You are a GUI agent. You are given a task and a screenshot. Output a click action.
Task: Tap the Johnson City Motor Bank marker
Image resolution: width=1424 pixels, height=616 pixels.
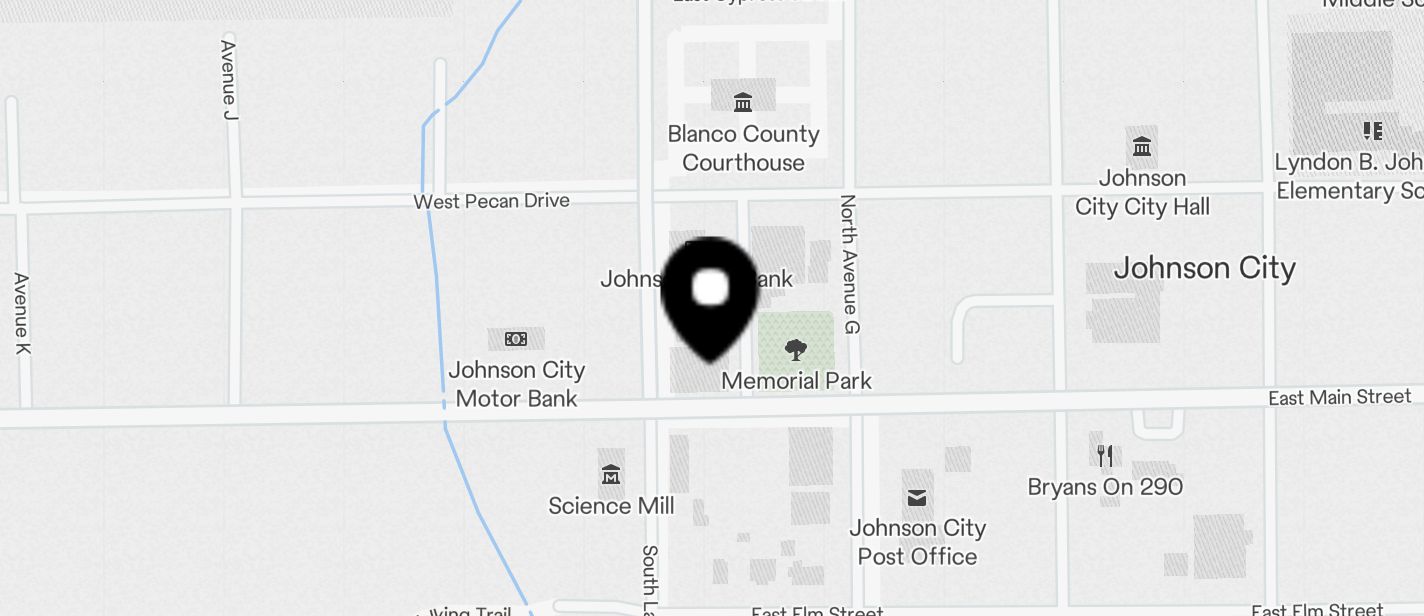tap(516, 339)
